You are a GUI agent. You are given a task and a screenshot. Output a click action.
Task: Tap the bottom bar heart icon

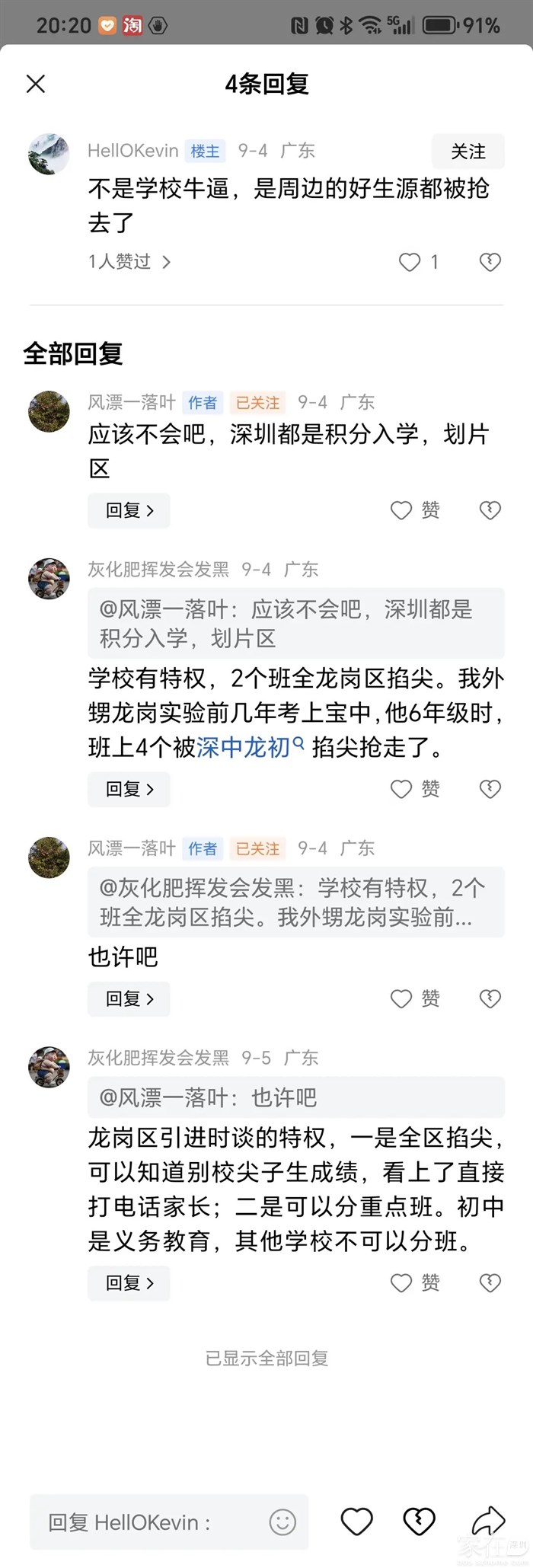tap(356, 1522)
